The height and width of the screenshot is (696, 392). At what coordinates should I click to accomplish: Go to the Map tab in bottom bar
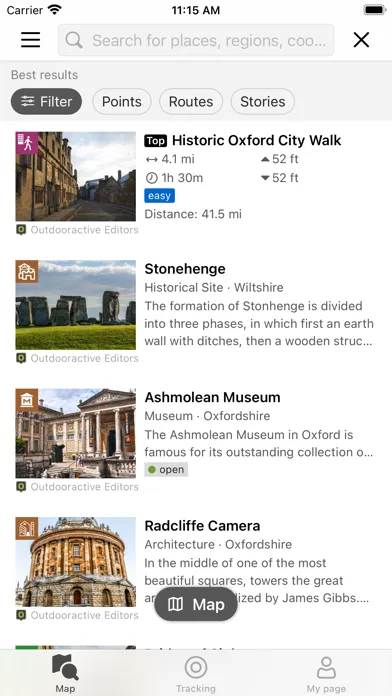65,675
